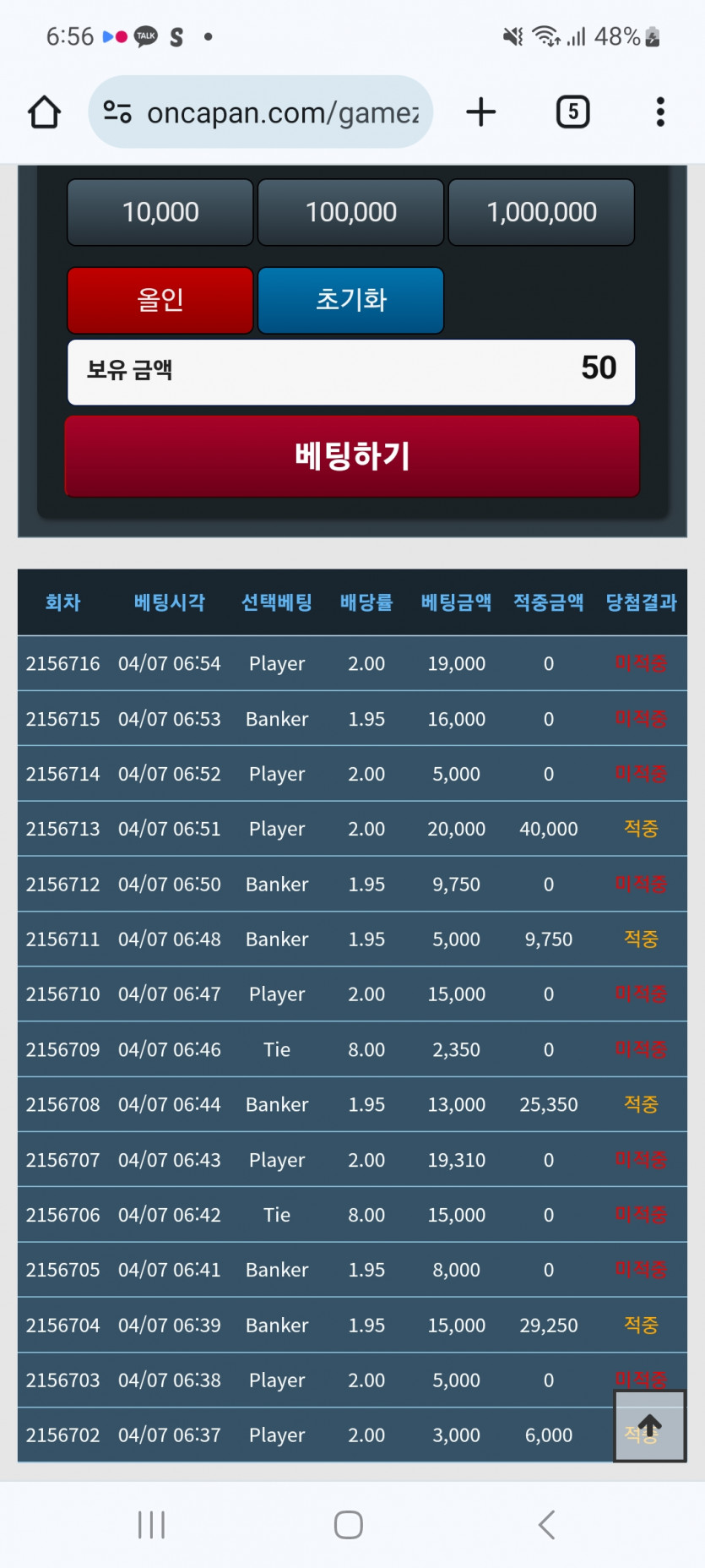Go back with the system back button
The width and height of the screenshot is (705, 1568).
pyautogui.click(x=546, y=1525)
